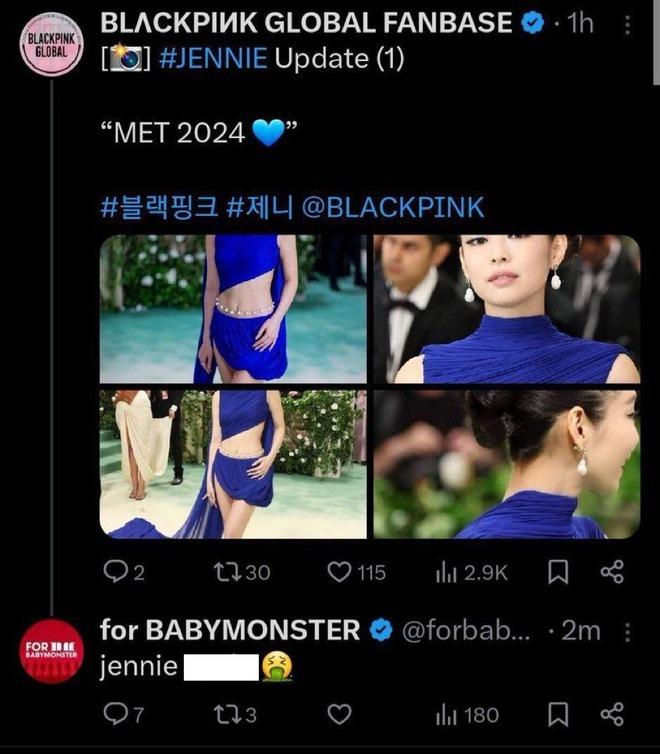Viewport: 660px width, 754px height.
Task: Open BLACKPINK GLOBAL FANBASE profile avatar
Action: click(x=51, y=45)
